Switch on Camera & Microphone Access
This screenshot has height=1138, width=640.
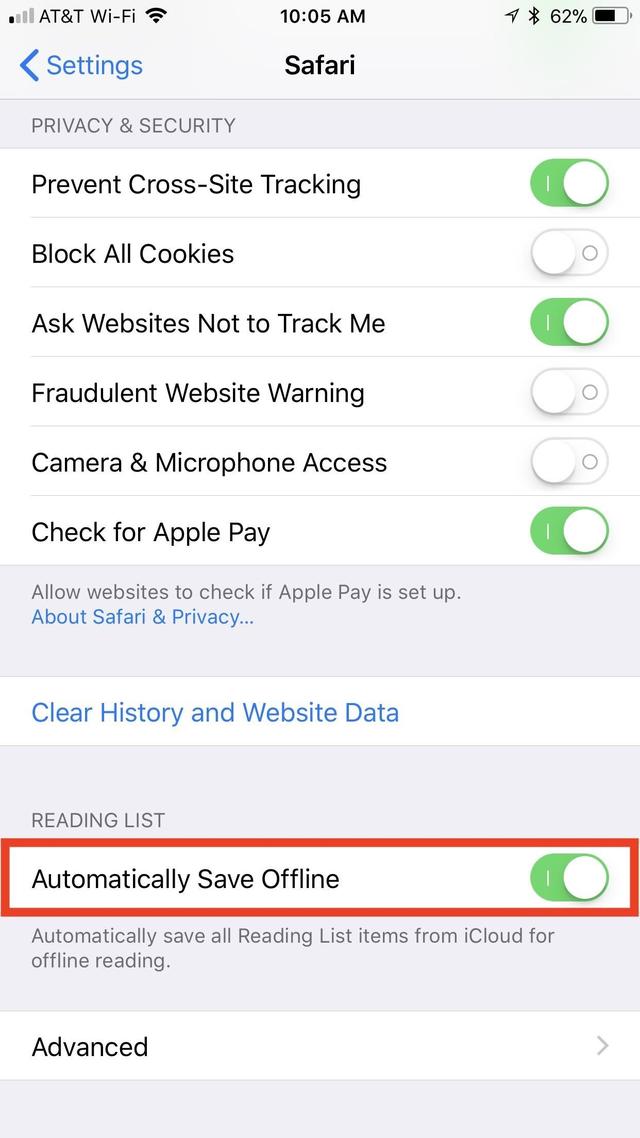coord(569,462)
